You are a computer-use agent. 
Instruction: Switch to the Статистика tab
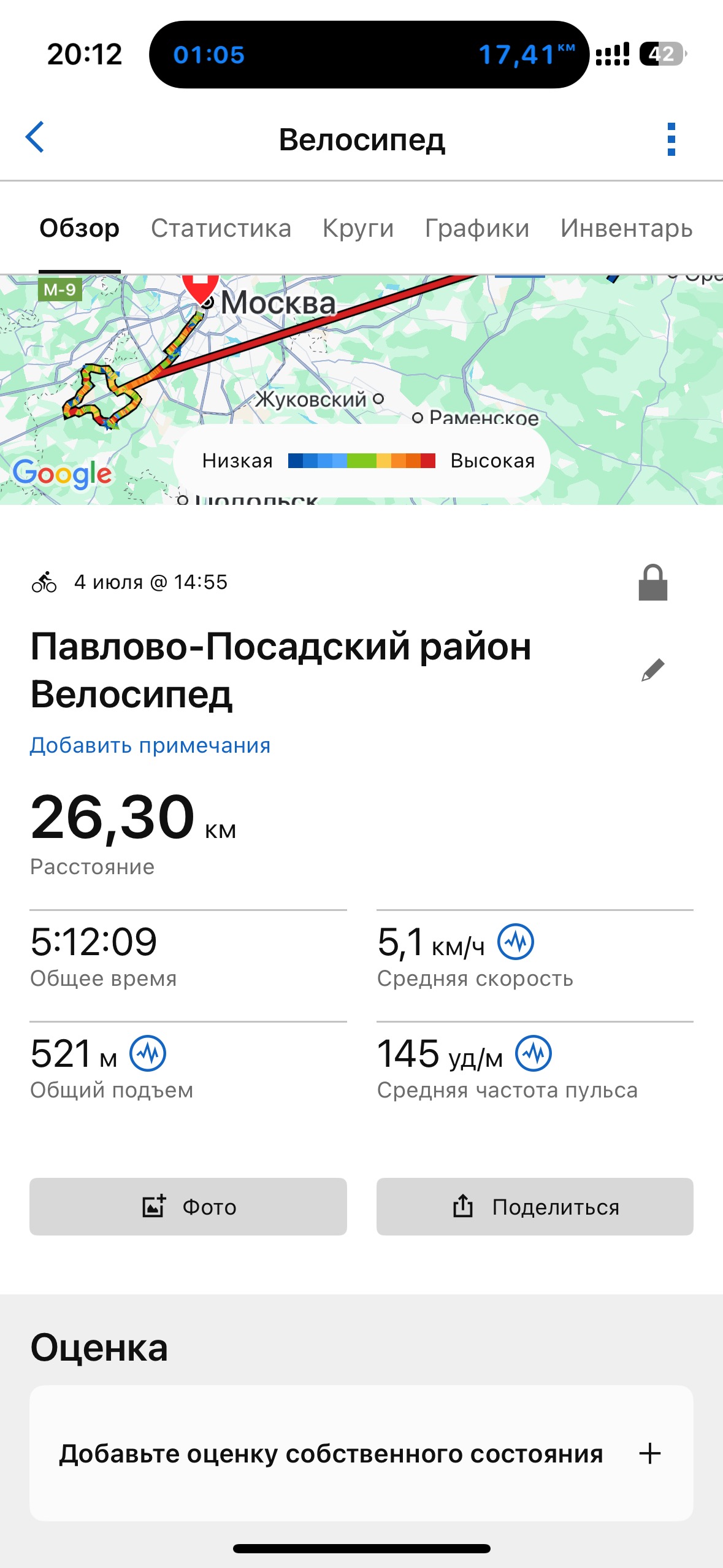pos(221,228)
